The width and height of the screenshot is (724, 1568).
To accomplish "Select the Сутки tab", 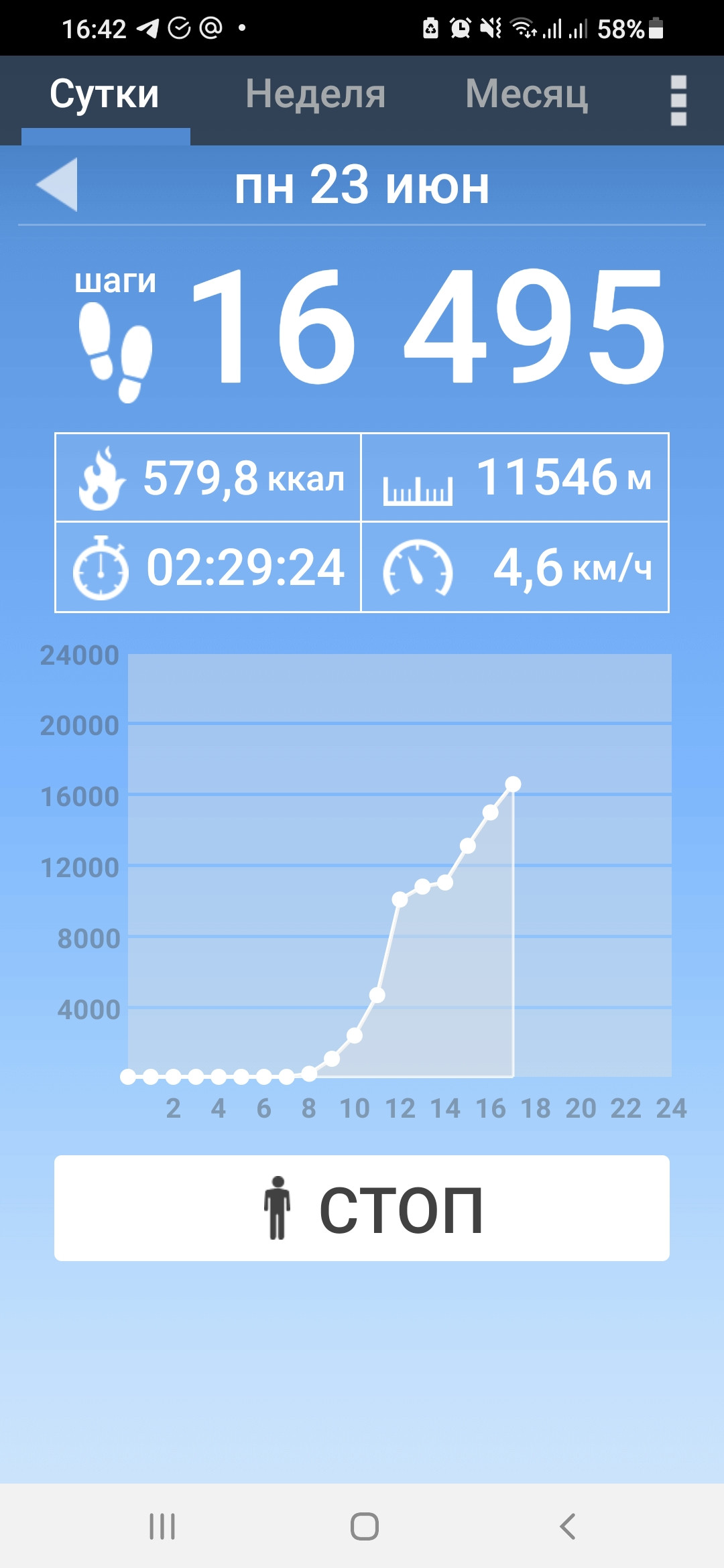I will click(105, 94).
